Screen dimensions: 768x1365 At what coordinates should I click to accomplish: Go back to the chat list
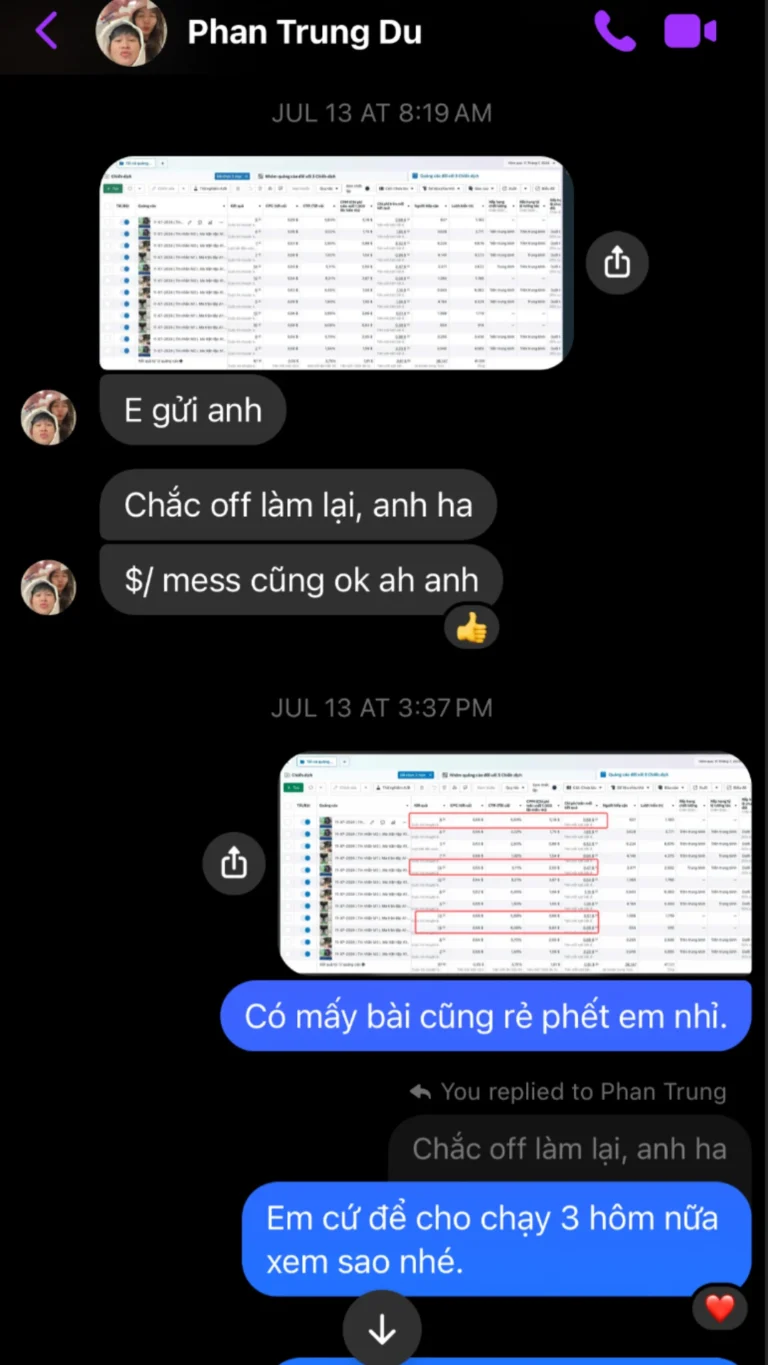(46, 31)
